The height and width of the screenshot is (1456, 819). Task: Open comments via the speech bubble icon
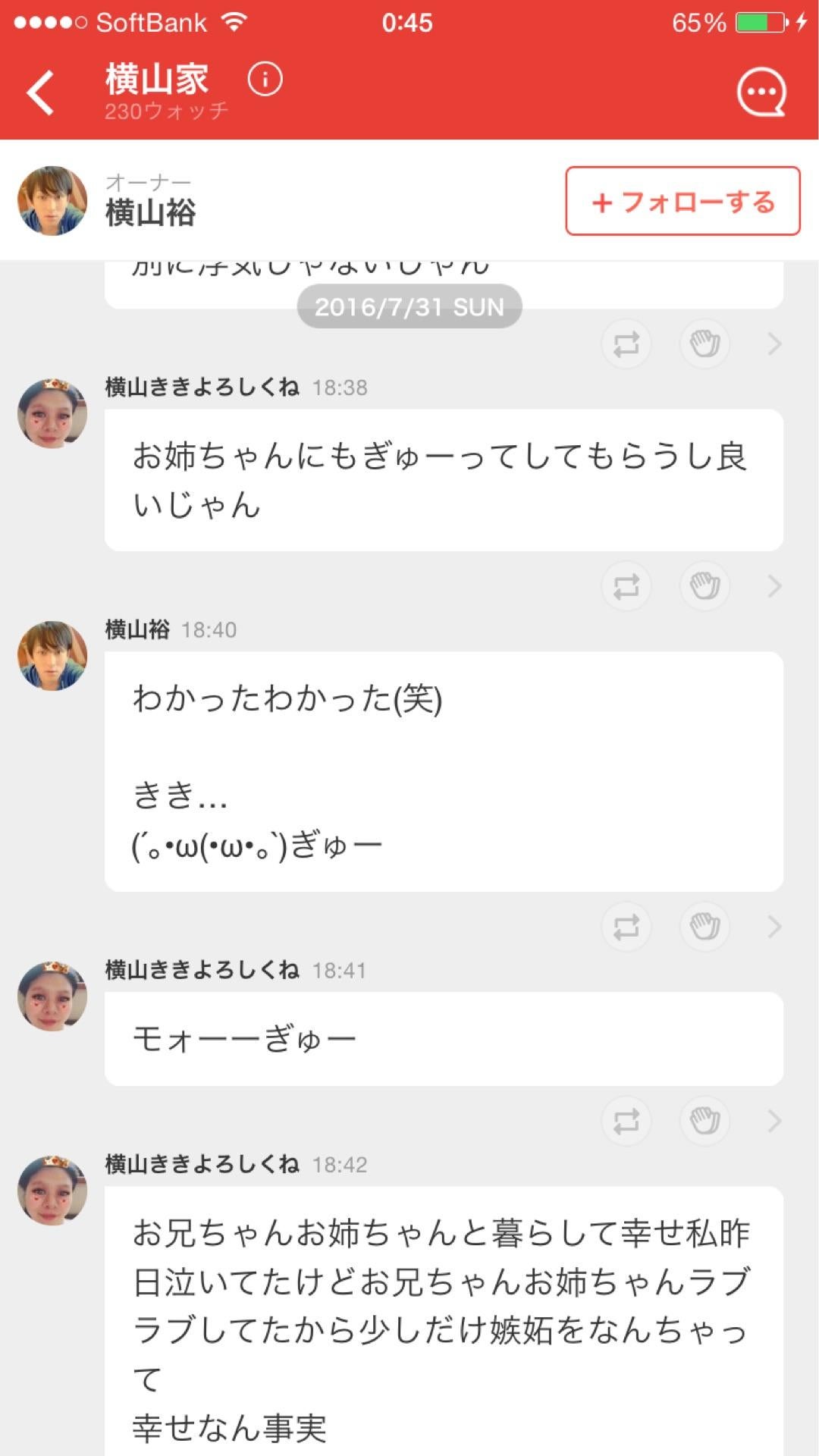click(x=762, y=91)
